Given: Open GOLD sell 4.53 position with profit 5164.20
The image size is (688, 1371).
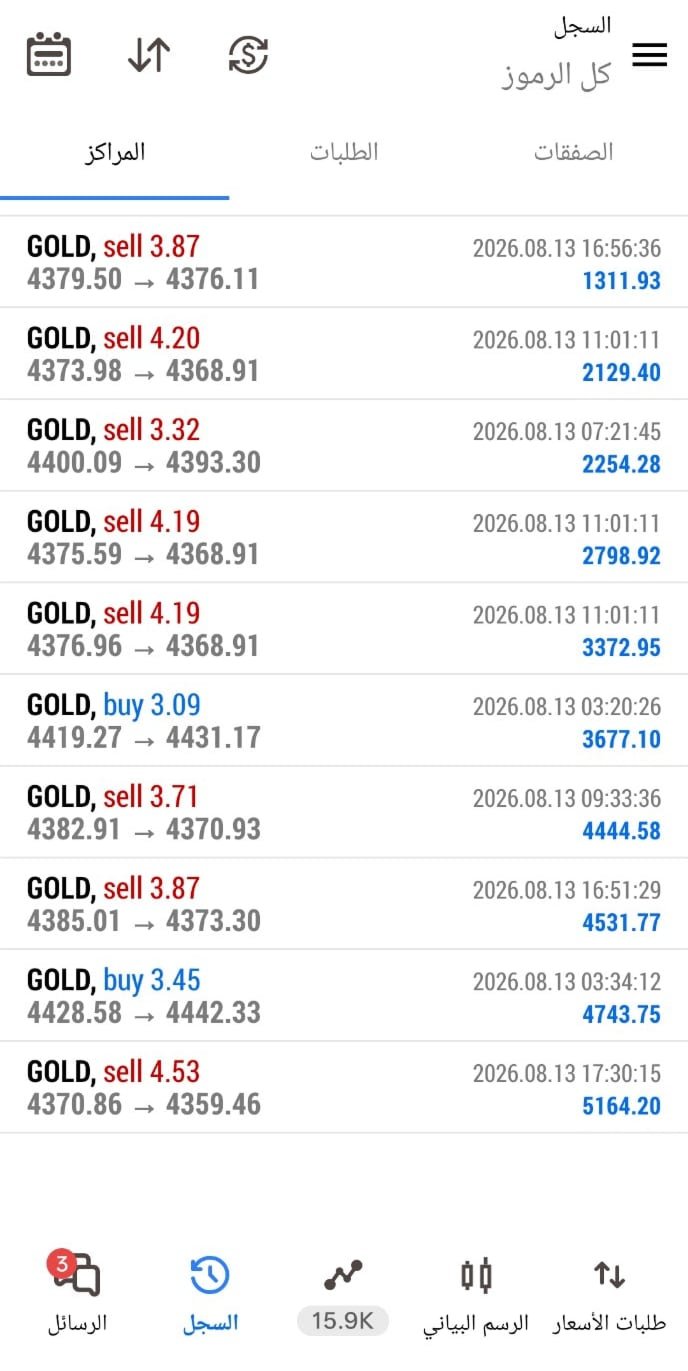Looking at the screenshot, I should point(344,1088).
